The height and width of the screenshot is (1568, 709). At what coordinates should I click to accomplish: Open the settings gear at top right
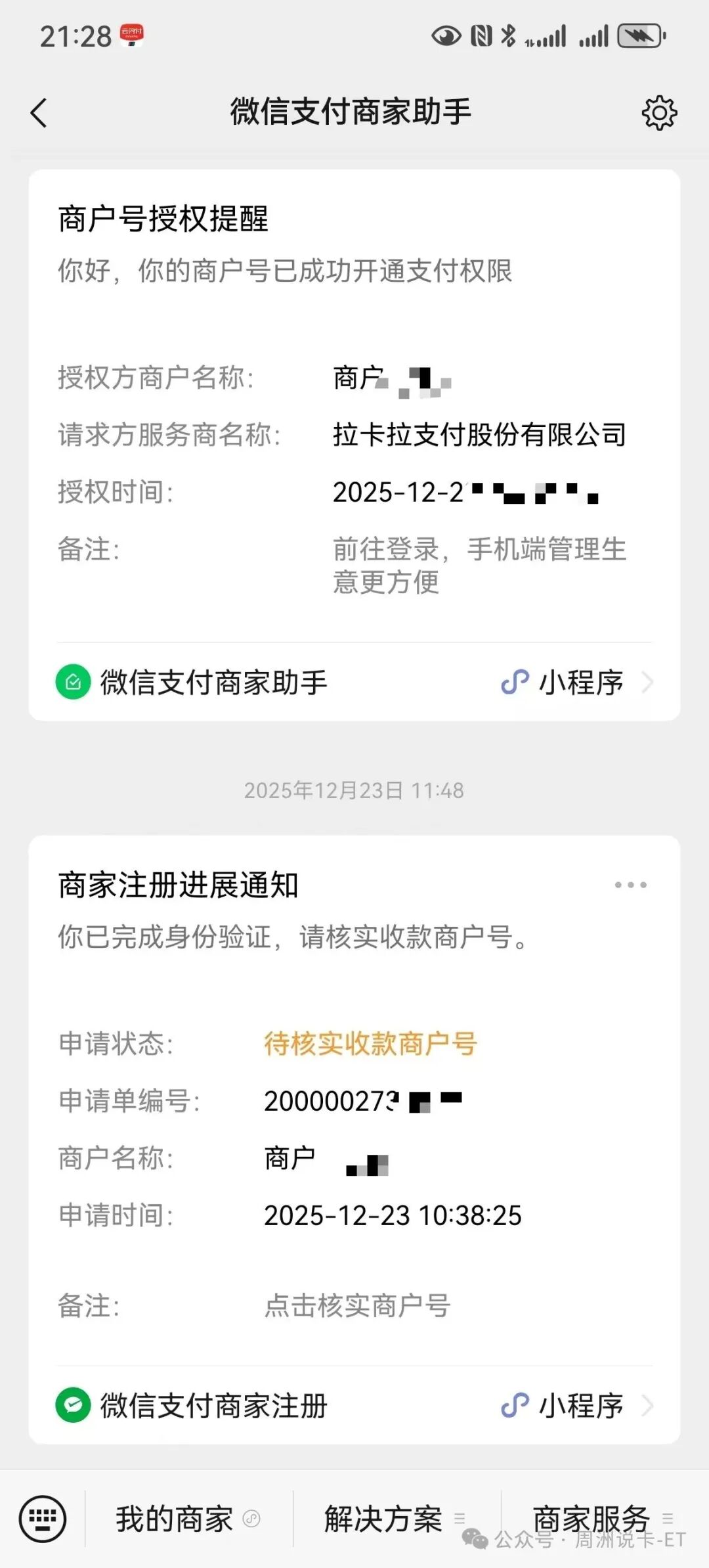click(x=658, y=112)
